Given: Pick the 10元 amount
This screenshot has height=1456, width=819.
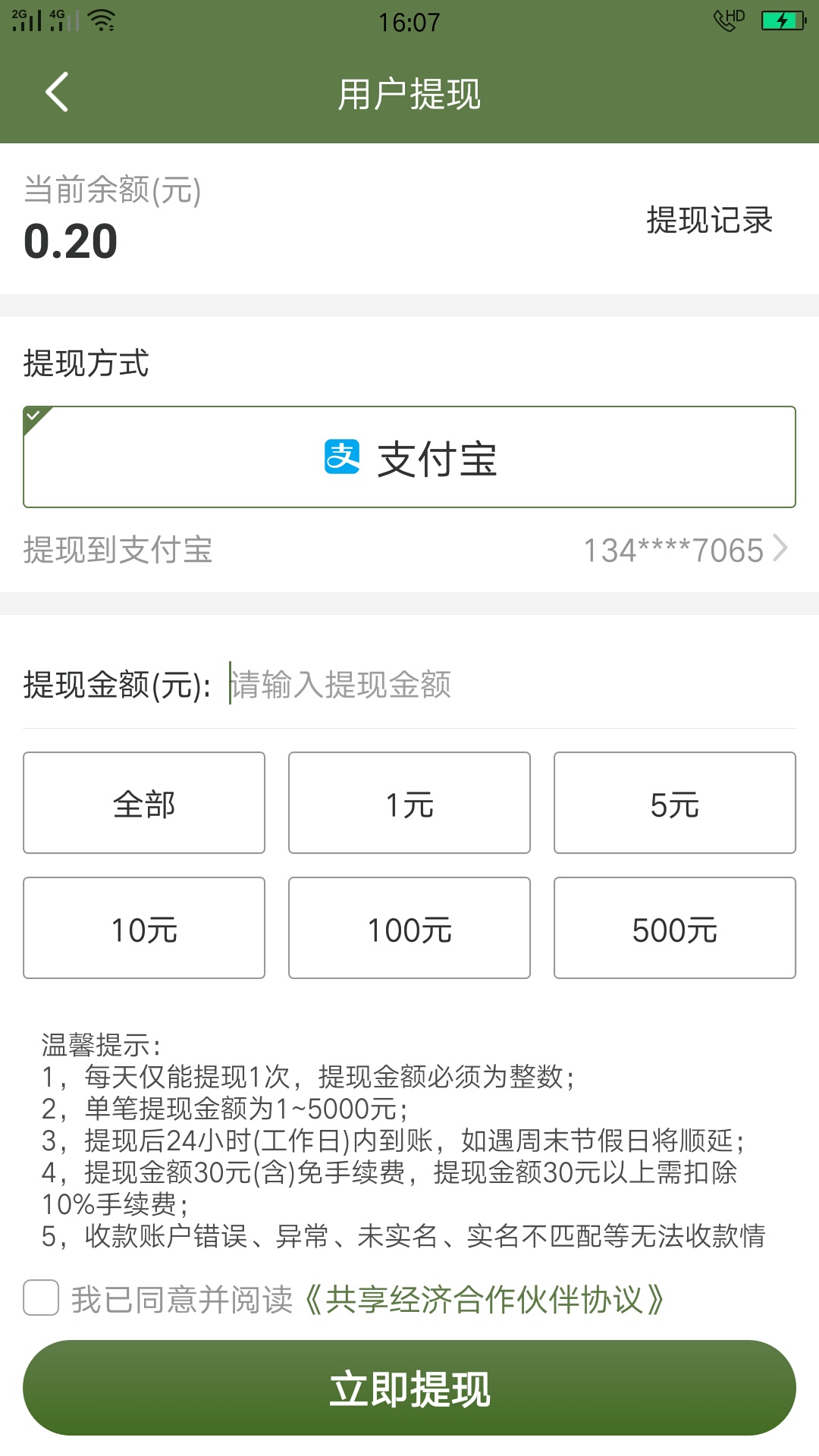Looking at the screenshot, I should pyautogui.click(x=144, y=928).
